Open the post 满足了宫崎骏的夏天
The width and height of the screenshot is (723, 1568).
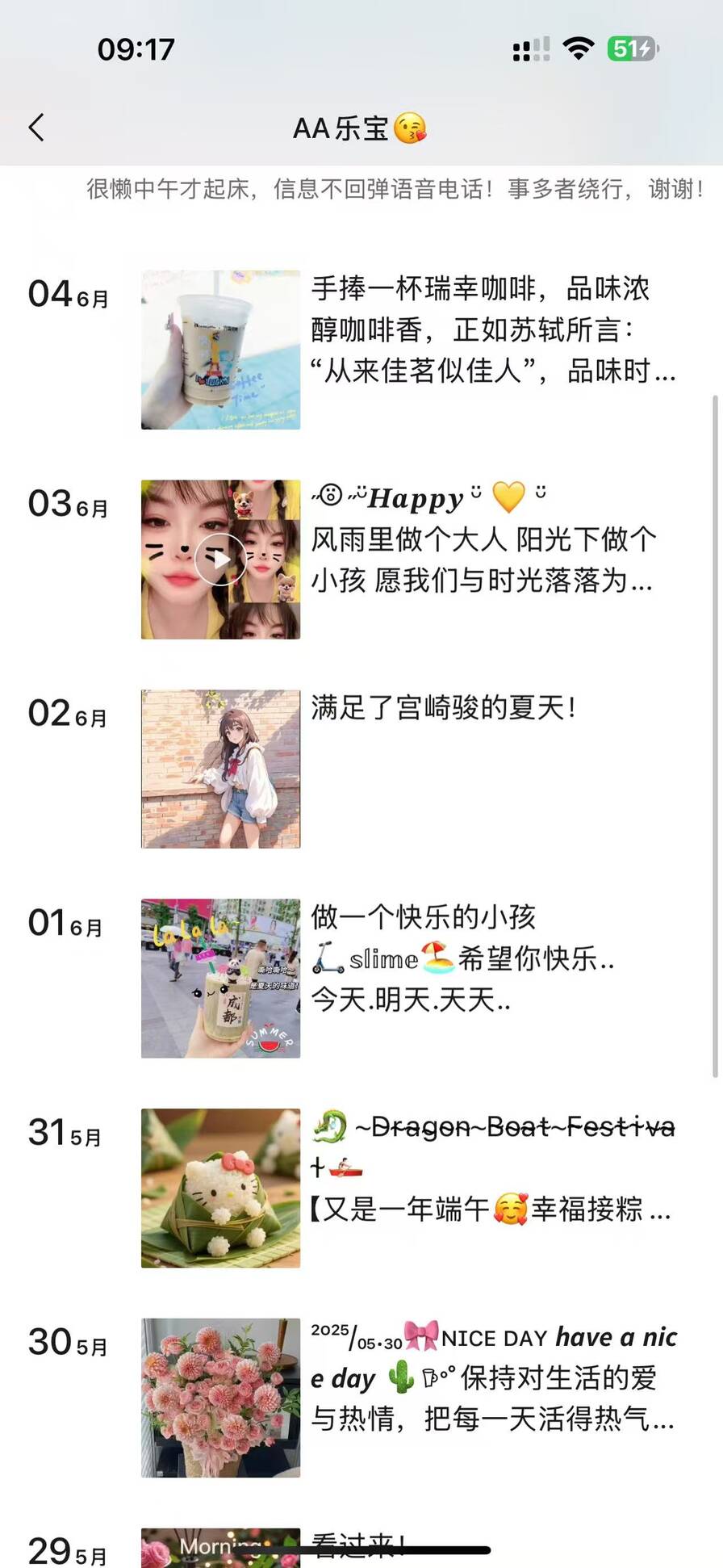click(x=444, y=708)
